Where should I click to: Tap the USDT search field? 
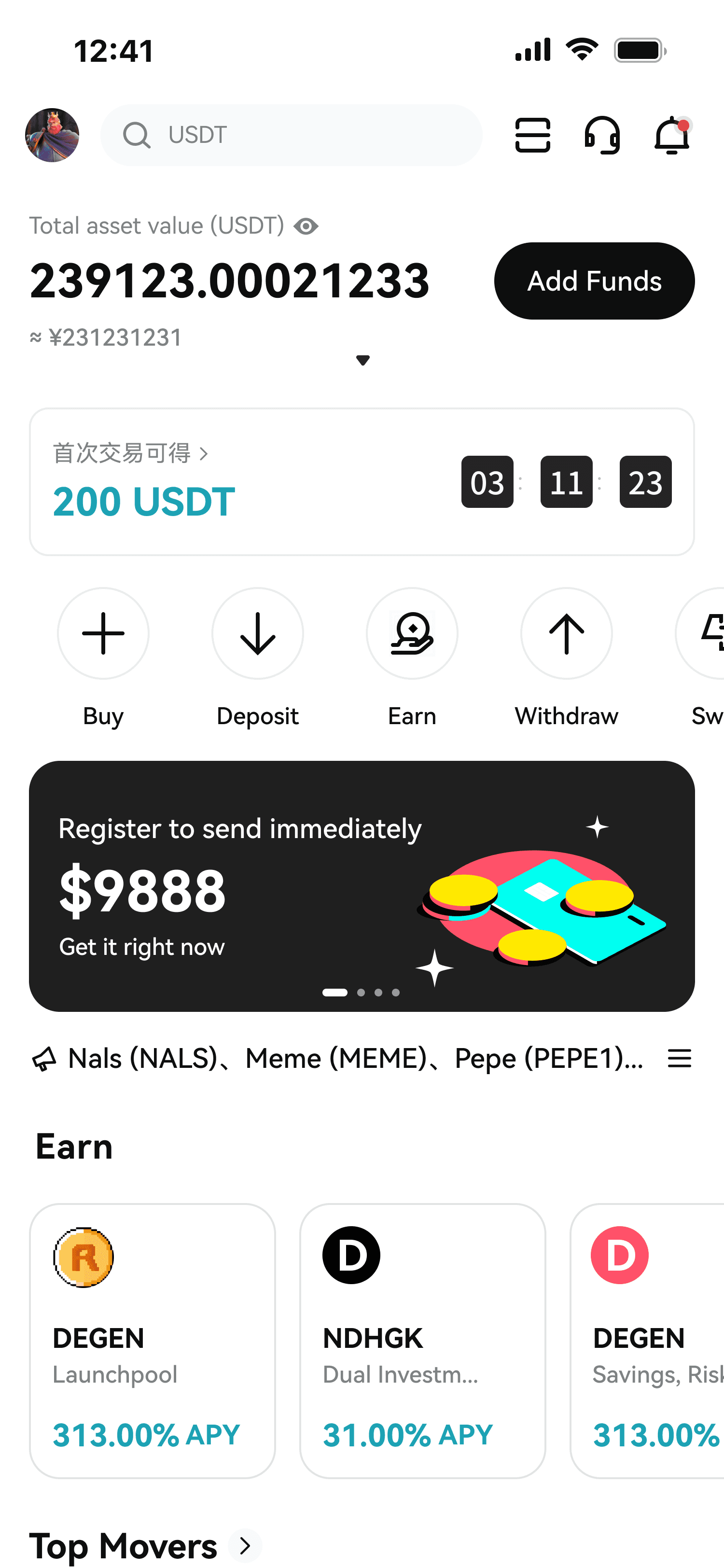292,135
